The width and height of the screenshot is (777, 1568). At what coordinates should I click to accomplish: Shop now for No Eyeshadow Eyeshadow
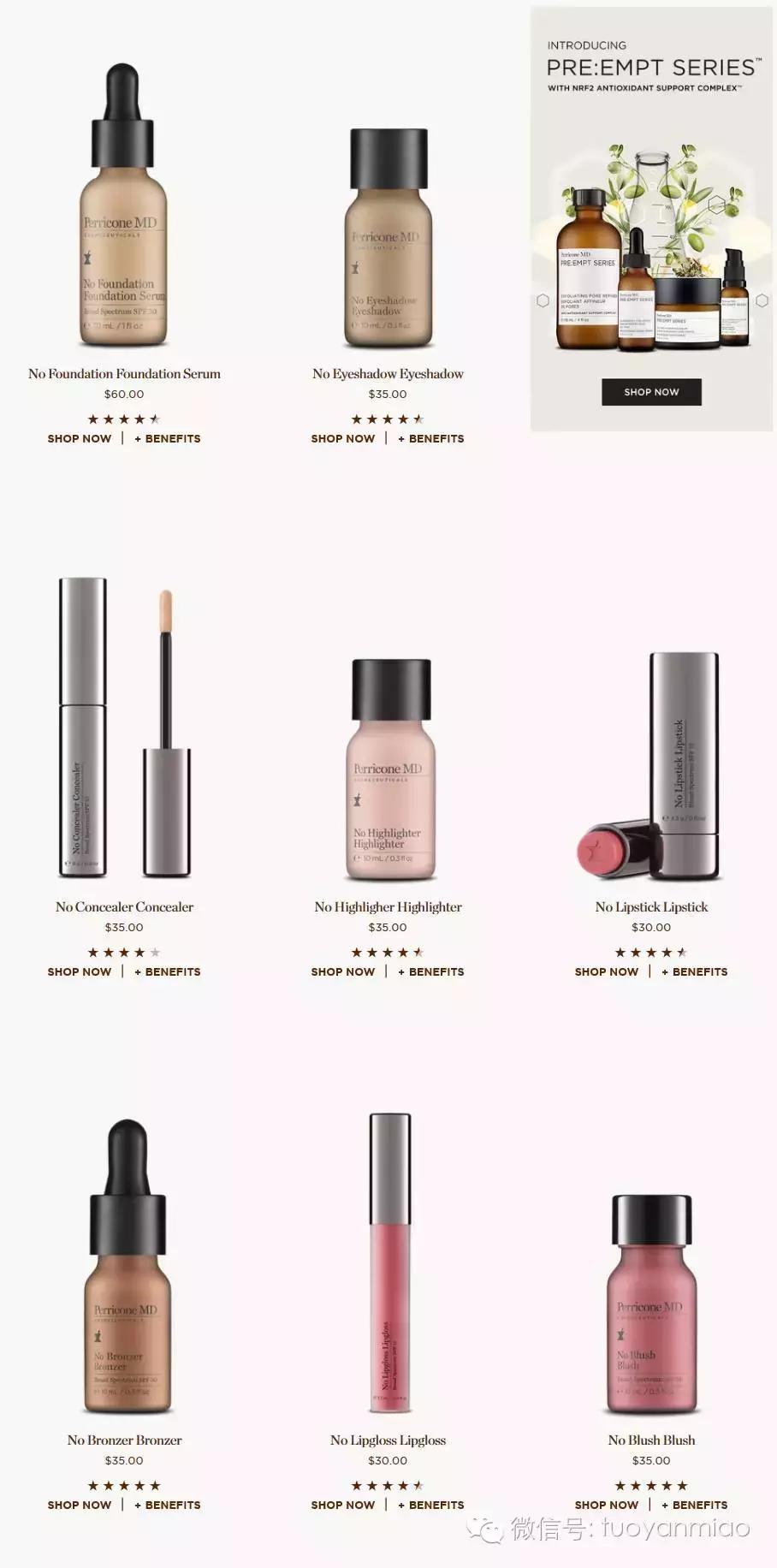point(343,438)
